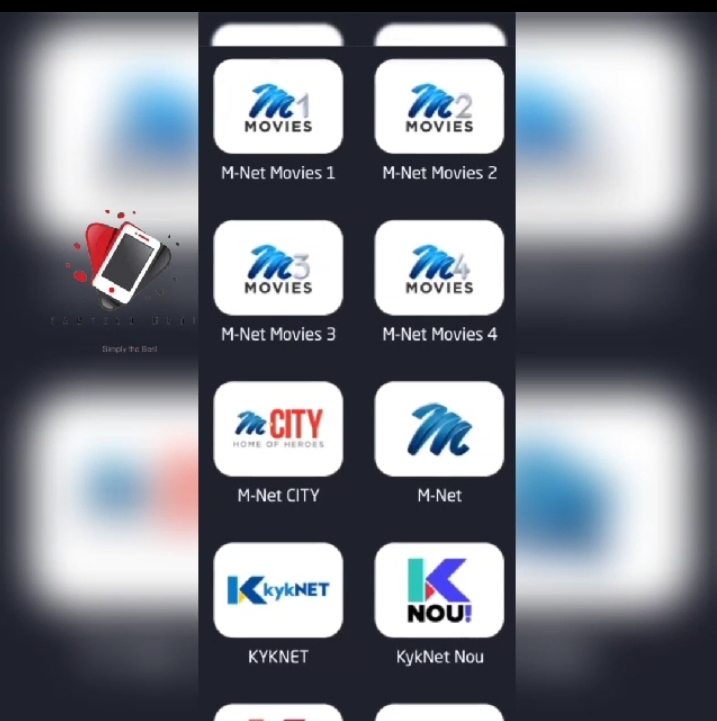Image resolution: width=717 pixels, height=721 pixels.
Task: Choose the KykNet Nou channel
Action: pyautogui.click(x=439, y=590)
